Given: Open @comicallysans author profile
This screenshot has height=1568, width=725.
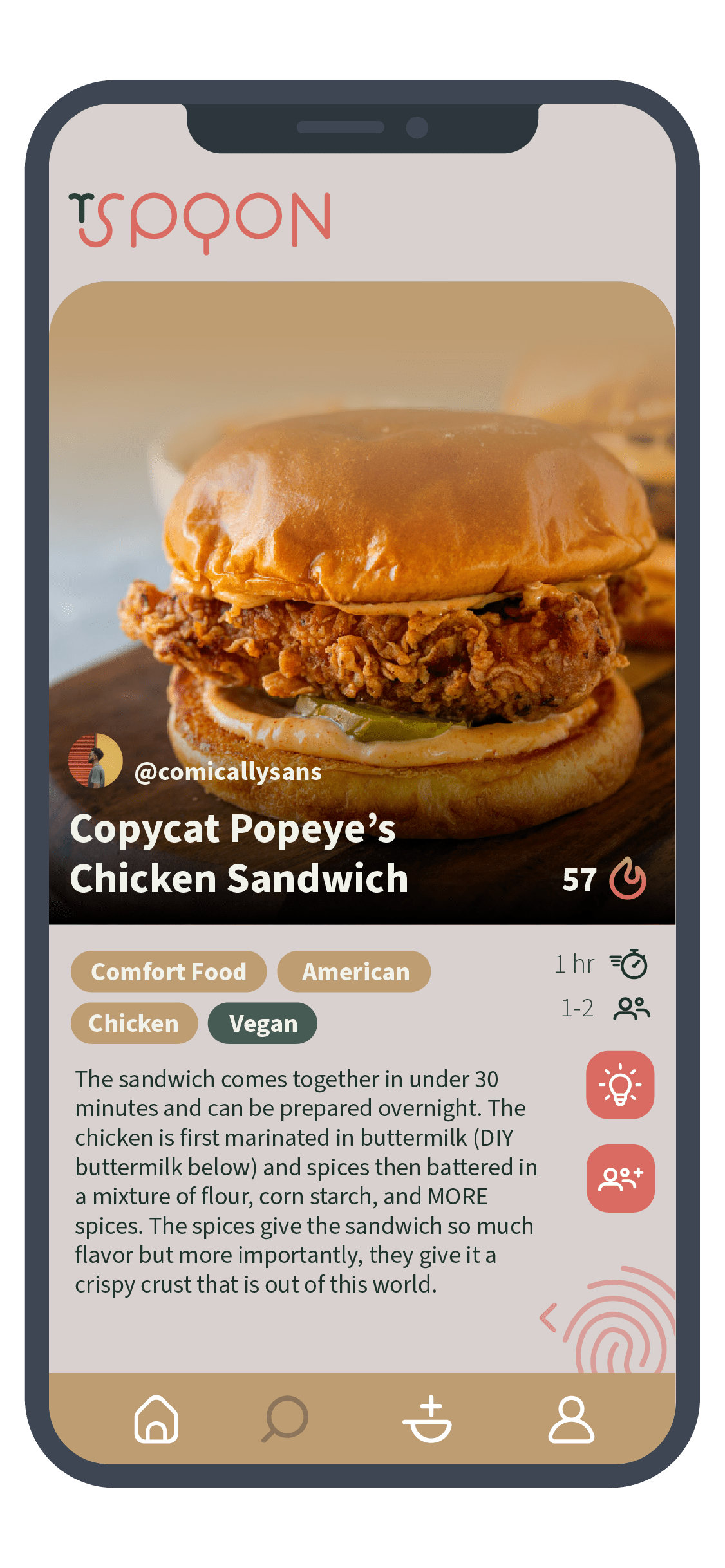Looking at the screenshot, I should (x=228, y=772).
